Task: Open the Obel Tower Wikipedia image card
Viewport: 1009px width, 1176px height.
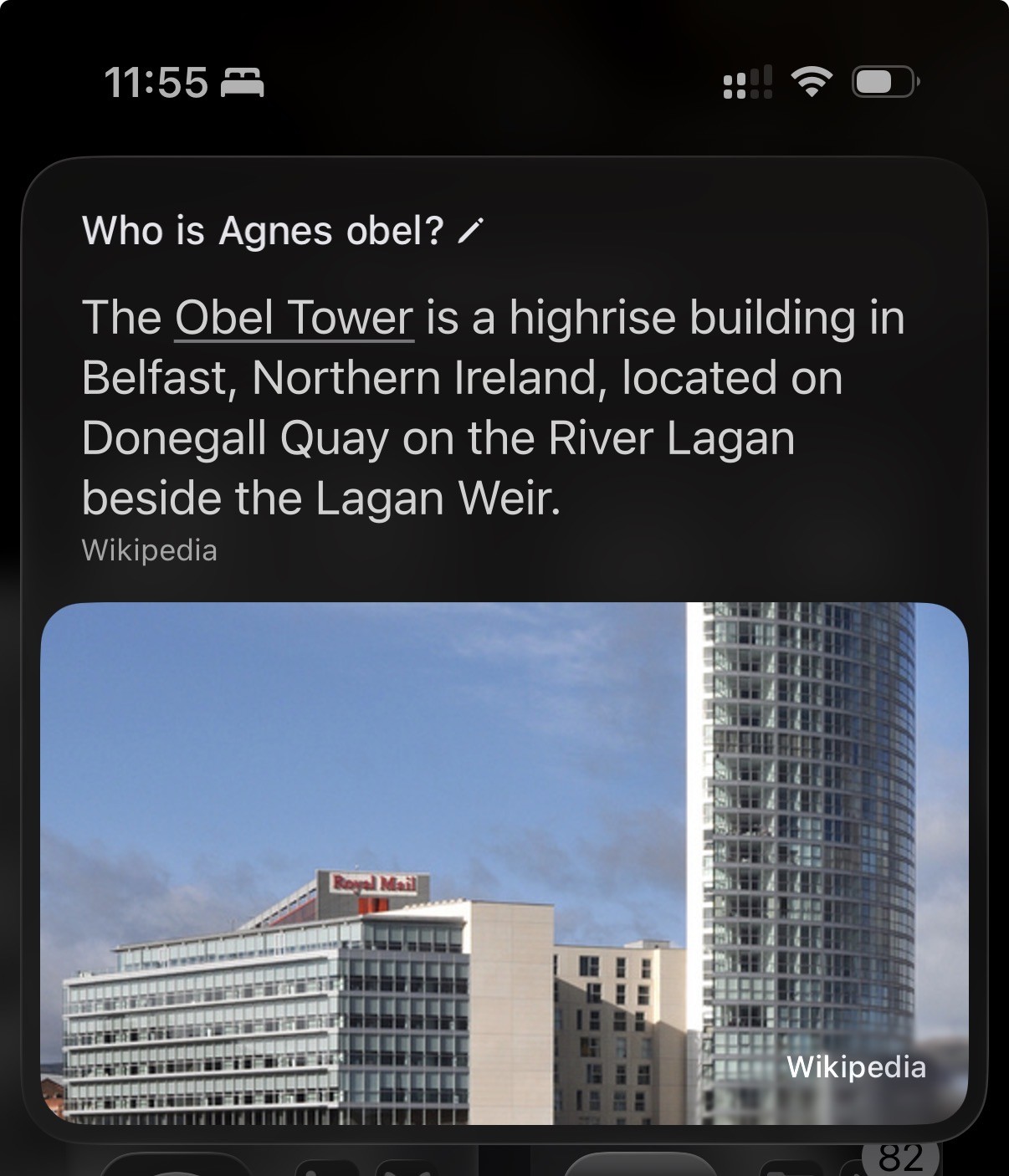Action: coord(504,862)
